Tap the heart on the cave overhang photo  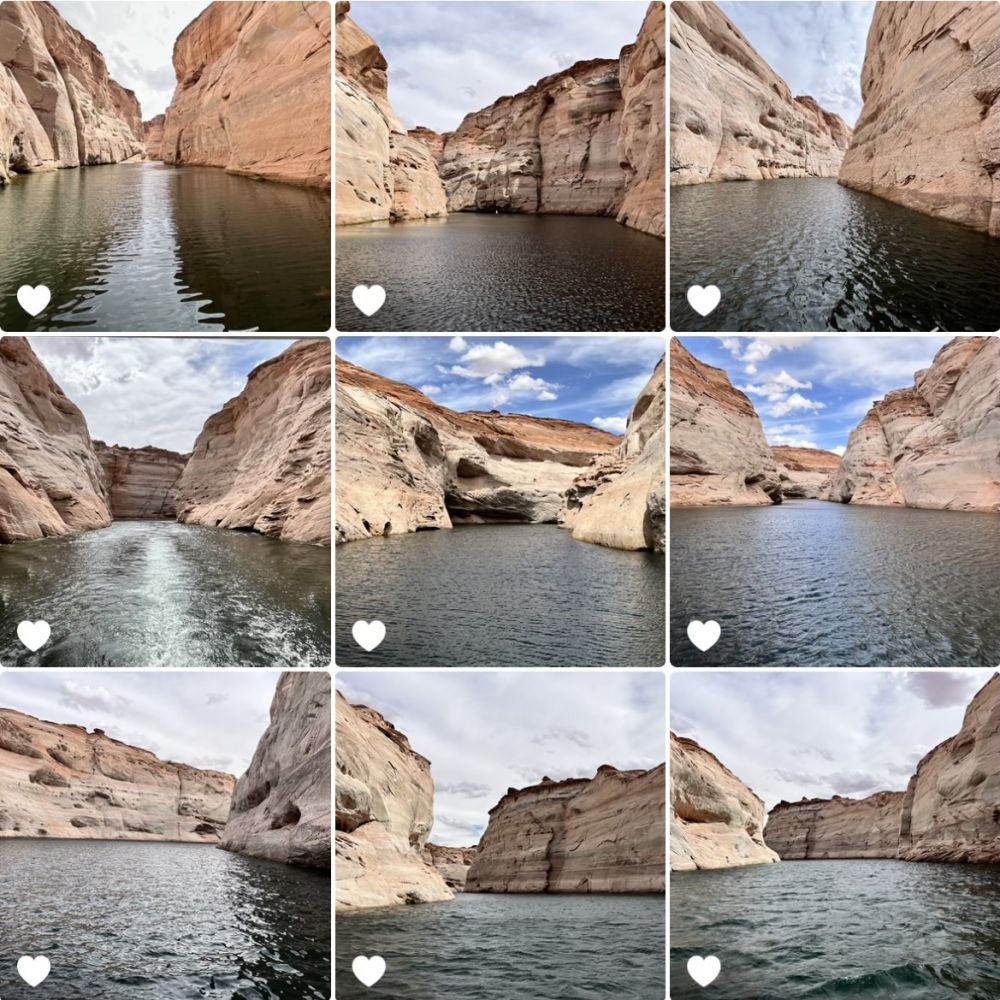coord(369,635)
